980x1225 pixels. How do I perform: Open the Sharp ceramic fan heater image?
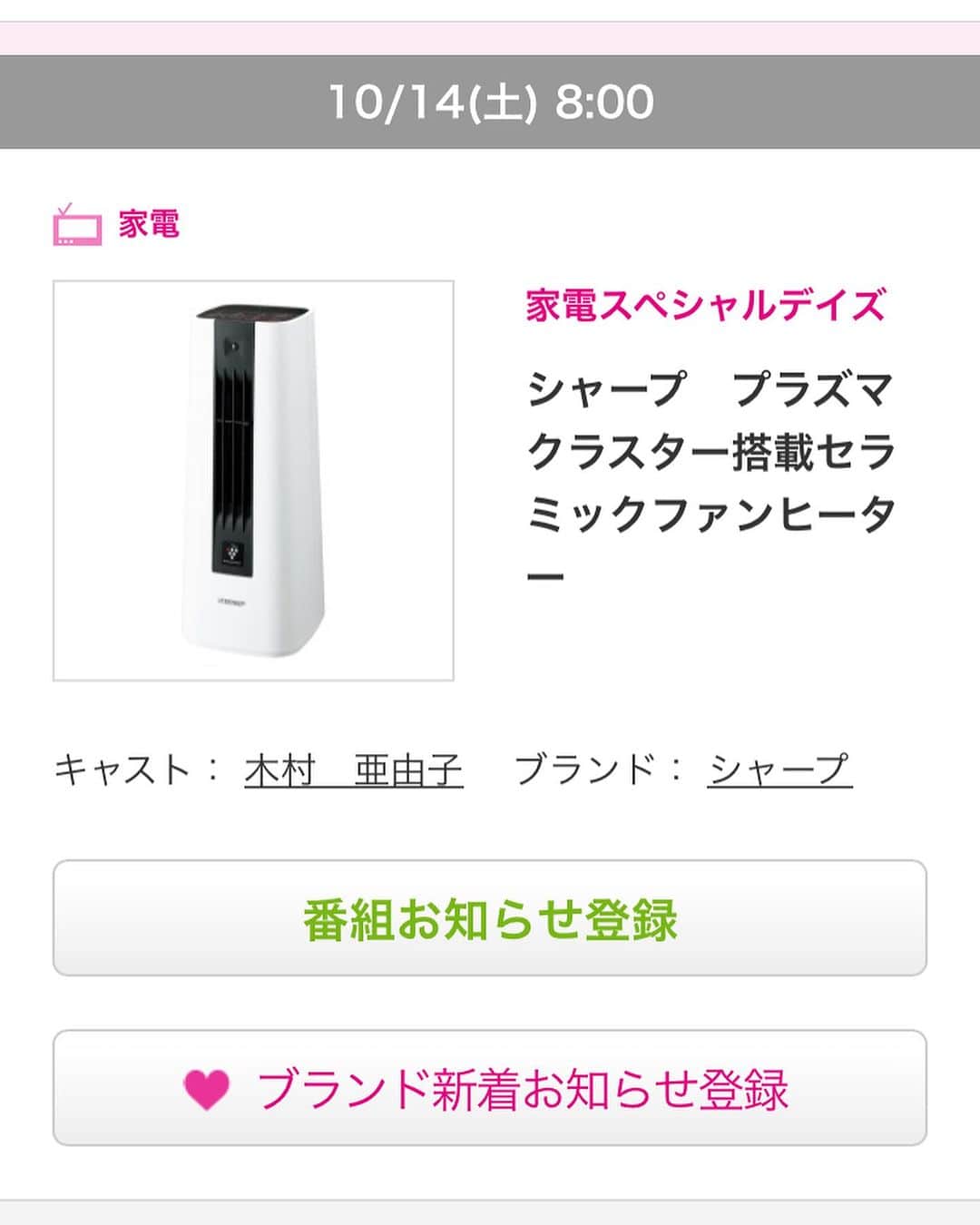coord(253,480)
